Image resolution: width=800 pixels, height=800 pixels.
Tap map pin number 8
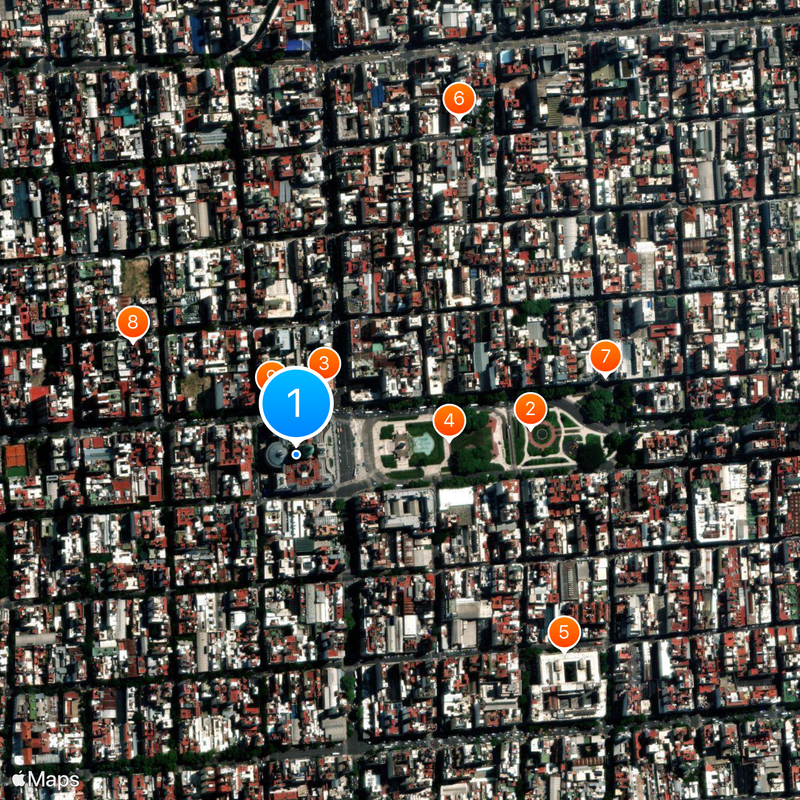132,322
